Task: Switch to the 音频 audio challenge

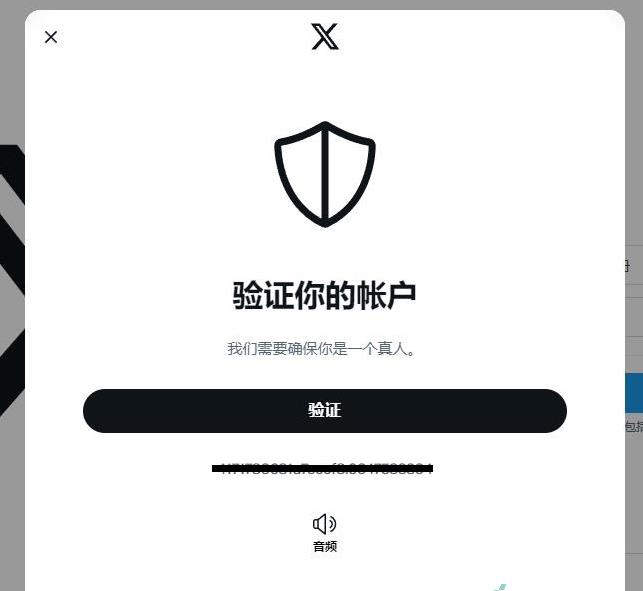Action: [324, 530]
